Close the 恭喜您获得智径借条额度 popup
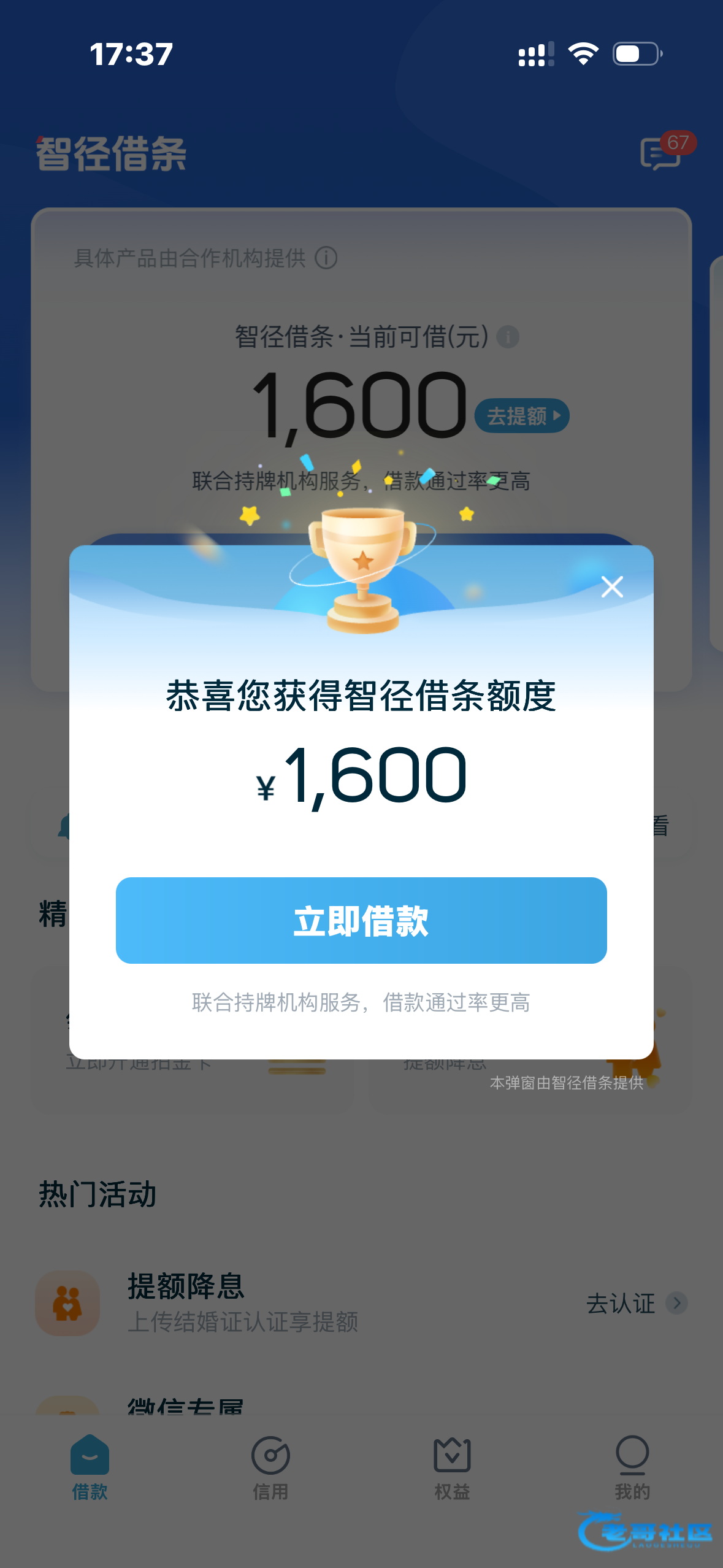The width and height of the screenshot is (723, 1568). pyautogui.click(x=612, y=587)
